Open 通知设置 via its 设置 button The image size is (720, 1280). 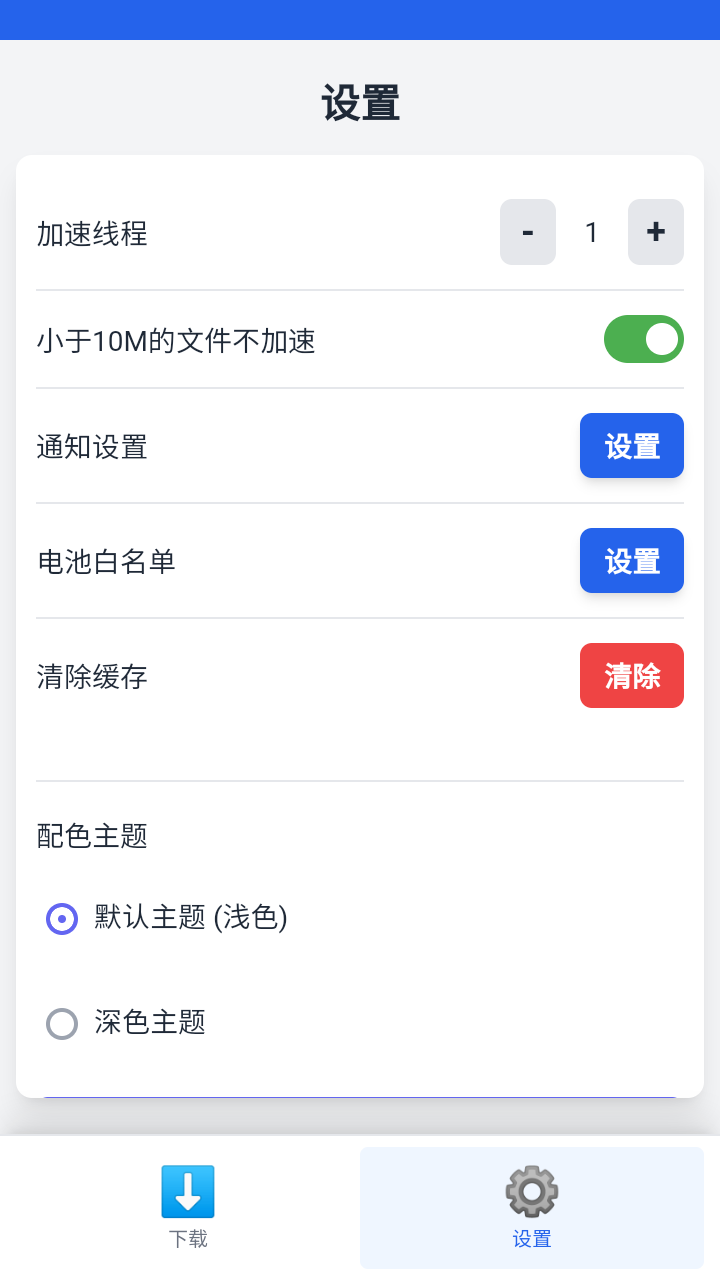(631, 445)
